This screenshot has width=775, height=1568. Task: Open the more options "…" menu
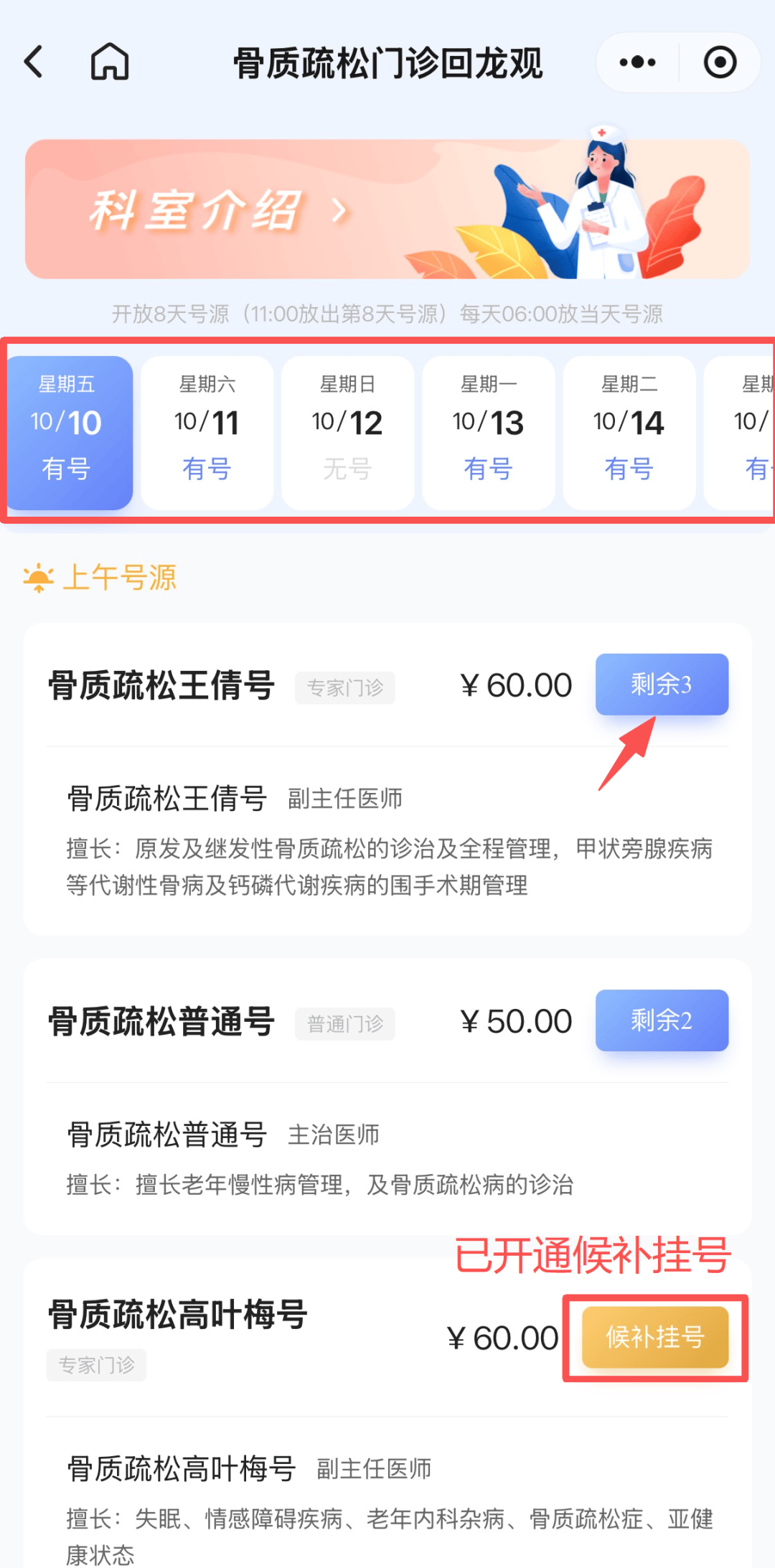[636, 62]
